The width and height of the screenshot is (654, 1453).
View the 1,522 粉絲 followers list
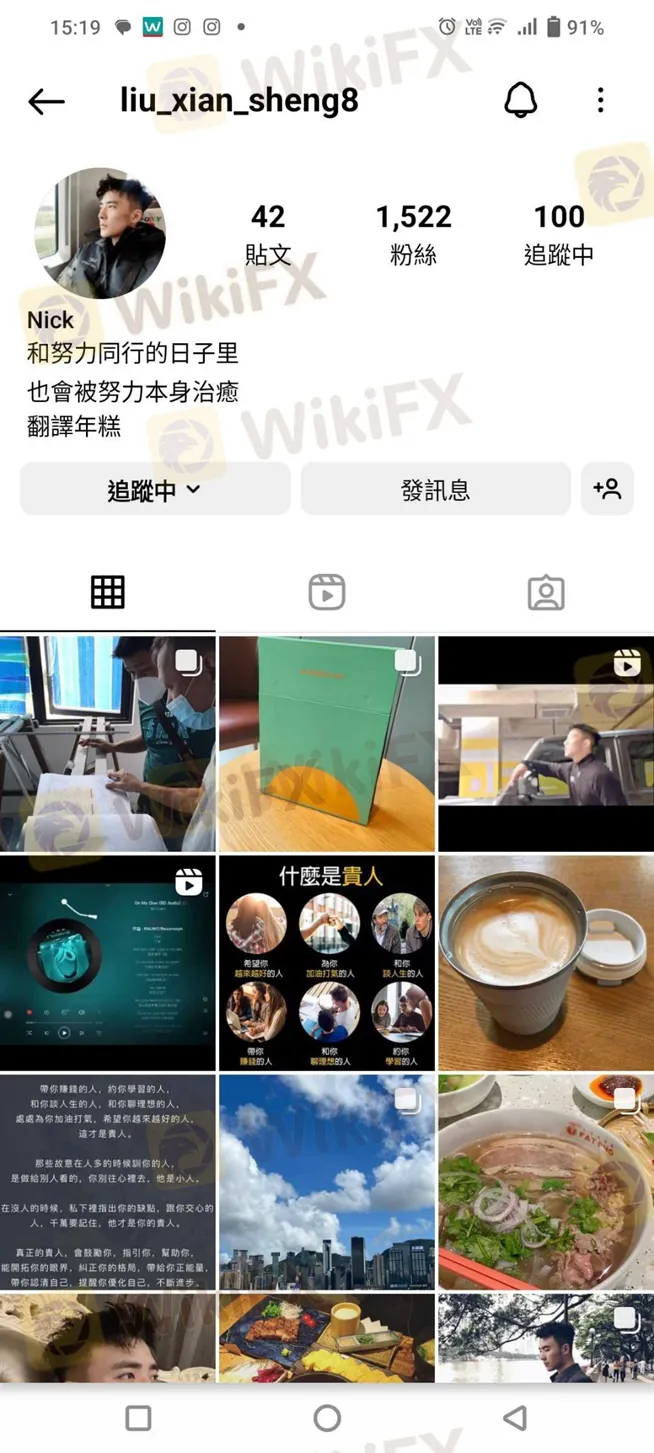[x=413, y=234]
